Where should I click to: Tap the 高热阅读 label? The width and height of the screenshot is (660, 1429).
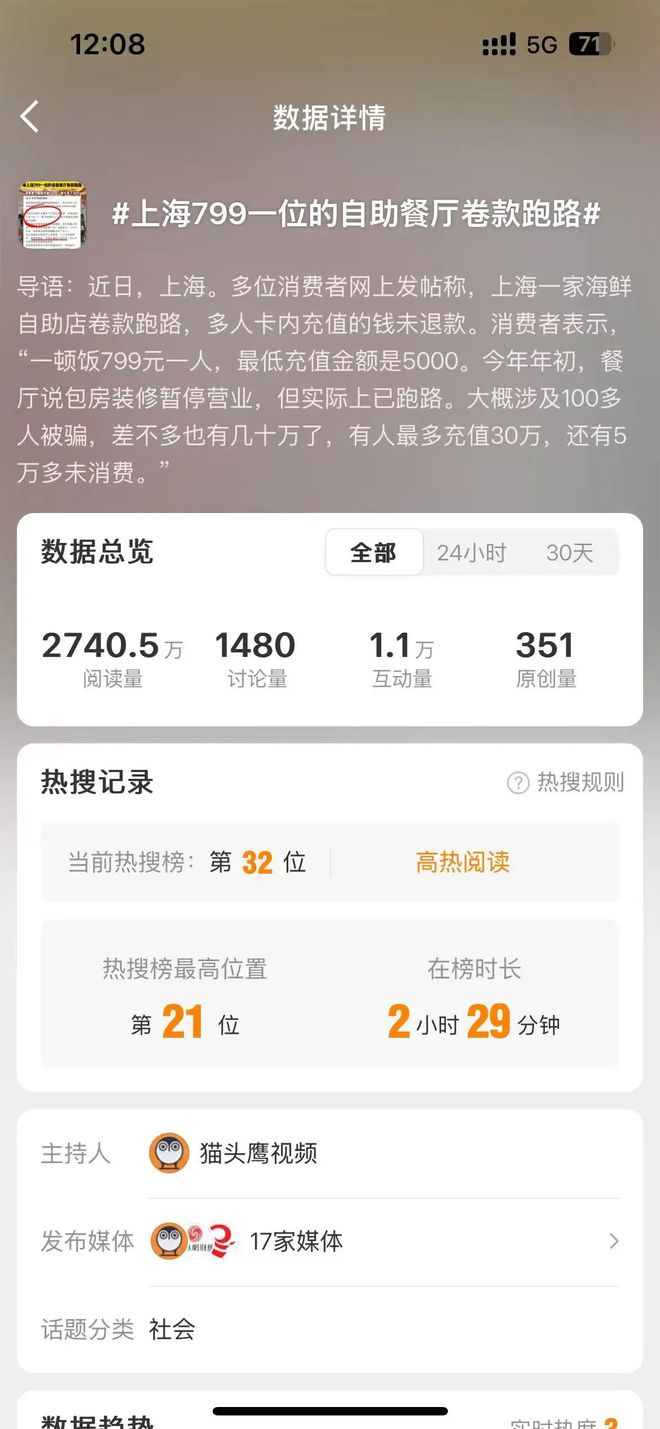[x=462, y=862]
